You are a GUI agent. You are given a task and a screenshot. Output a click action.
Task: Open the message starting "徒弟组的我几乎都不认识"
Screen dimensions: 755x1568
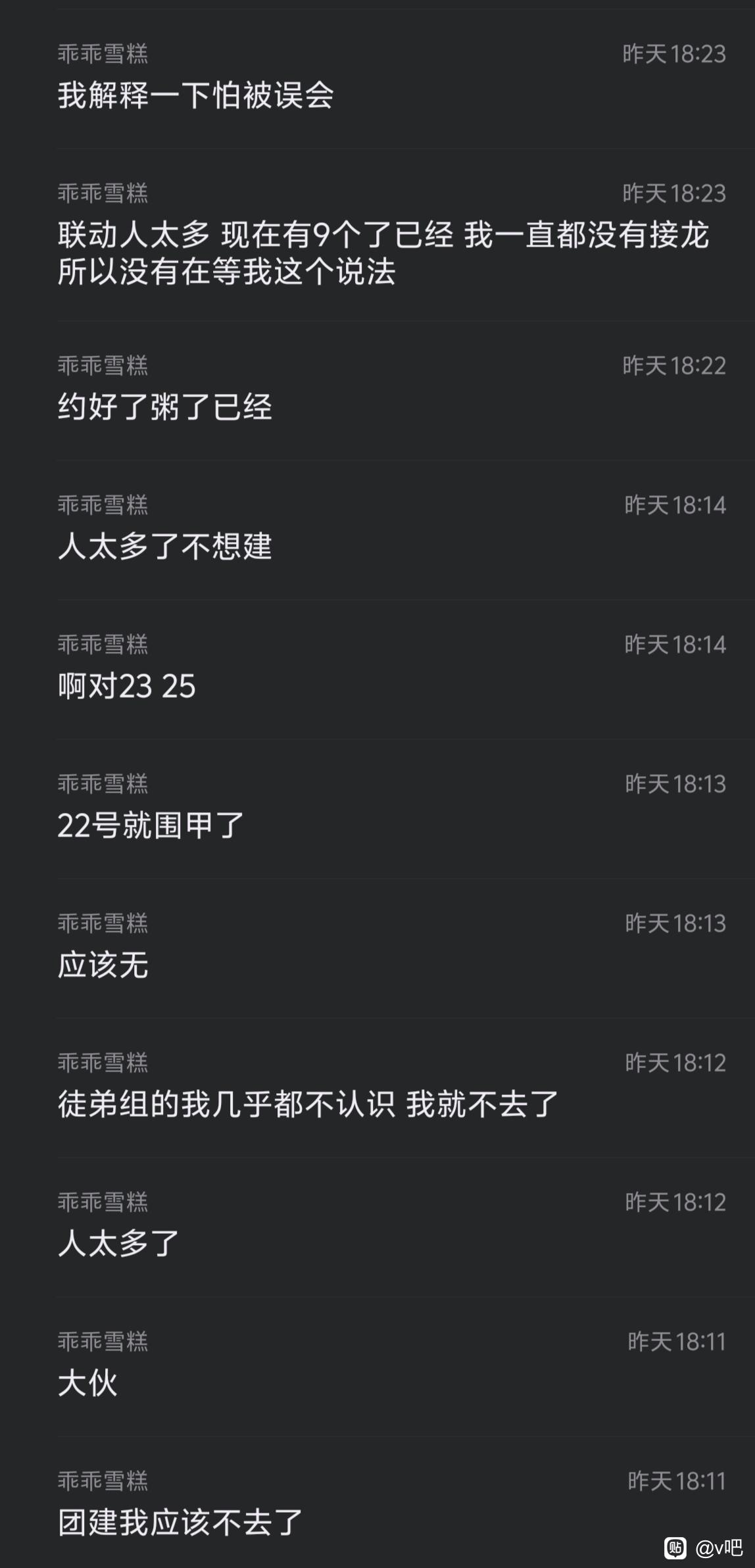point(308,1104)
